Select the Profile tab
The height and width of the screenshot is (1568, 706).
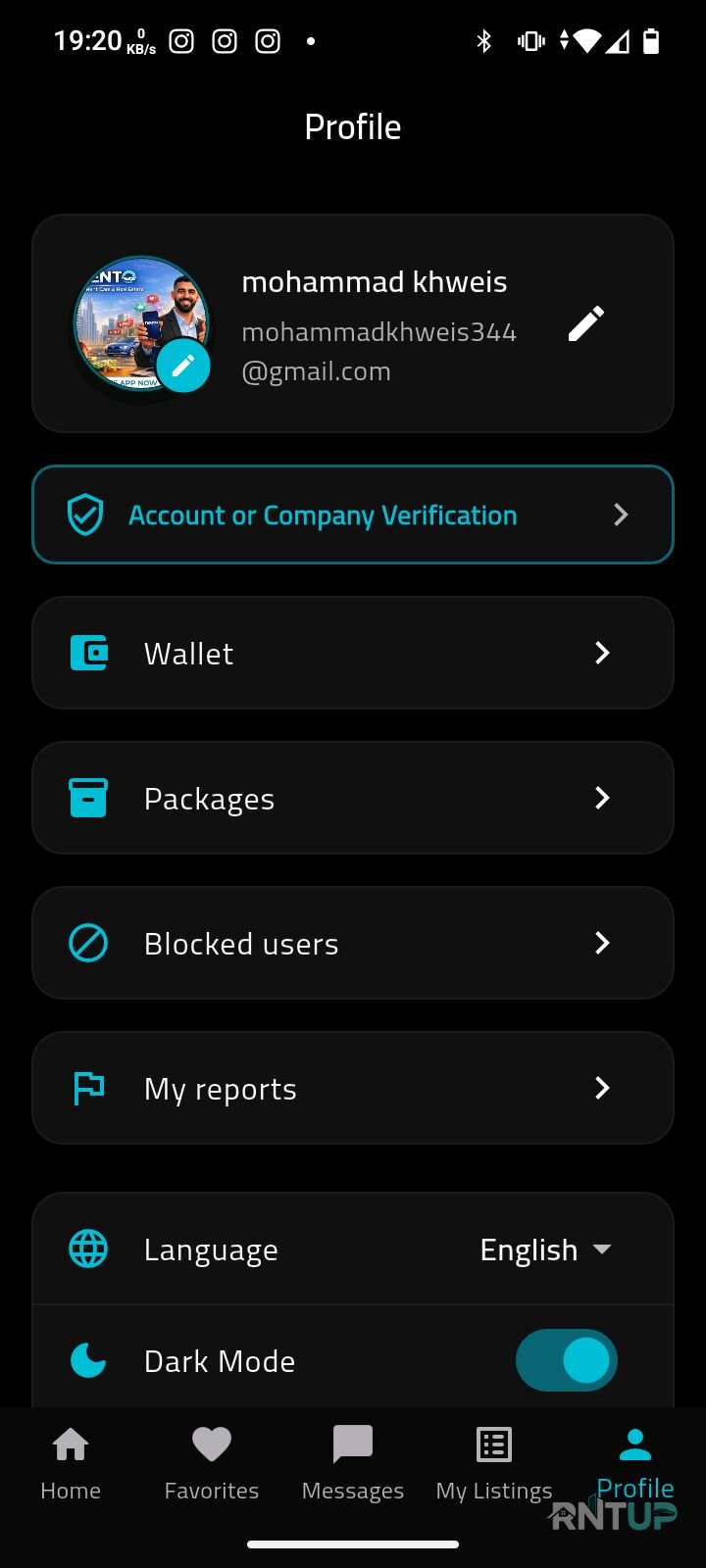pyautogui.click(x=635, y=1464)
